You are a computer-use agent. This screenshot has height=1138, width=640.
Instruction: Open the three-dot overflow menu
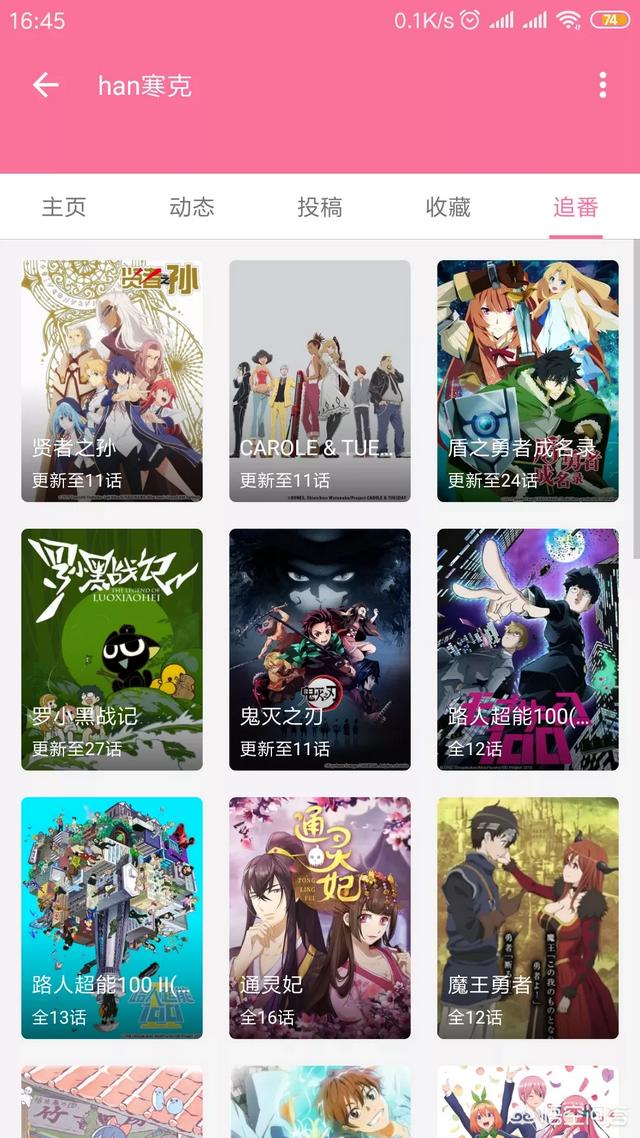[602, 85]
